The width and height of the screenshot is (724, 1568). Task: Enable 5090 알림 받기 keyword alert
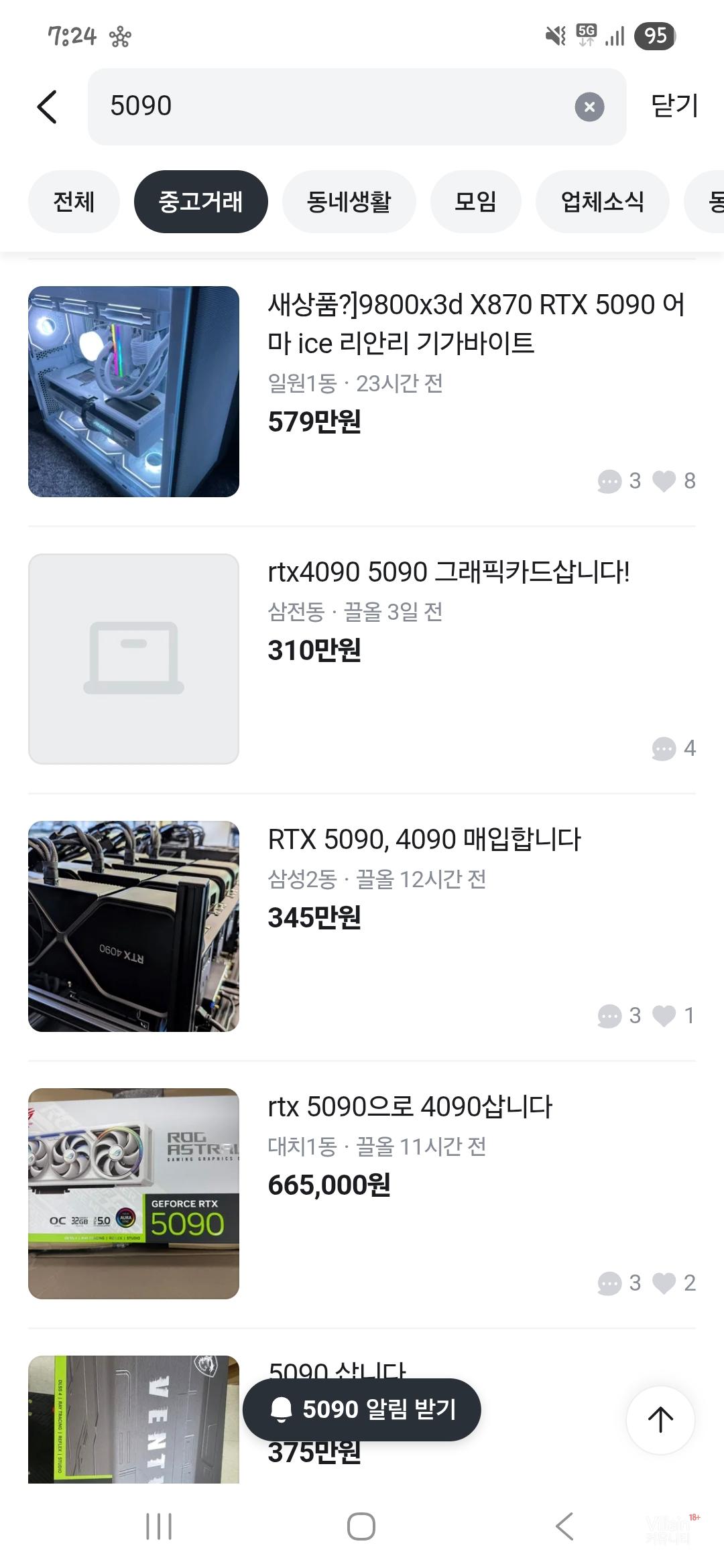pyautogui.click(x=362, y=1410)
